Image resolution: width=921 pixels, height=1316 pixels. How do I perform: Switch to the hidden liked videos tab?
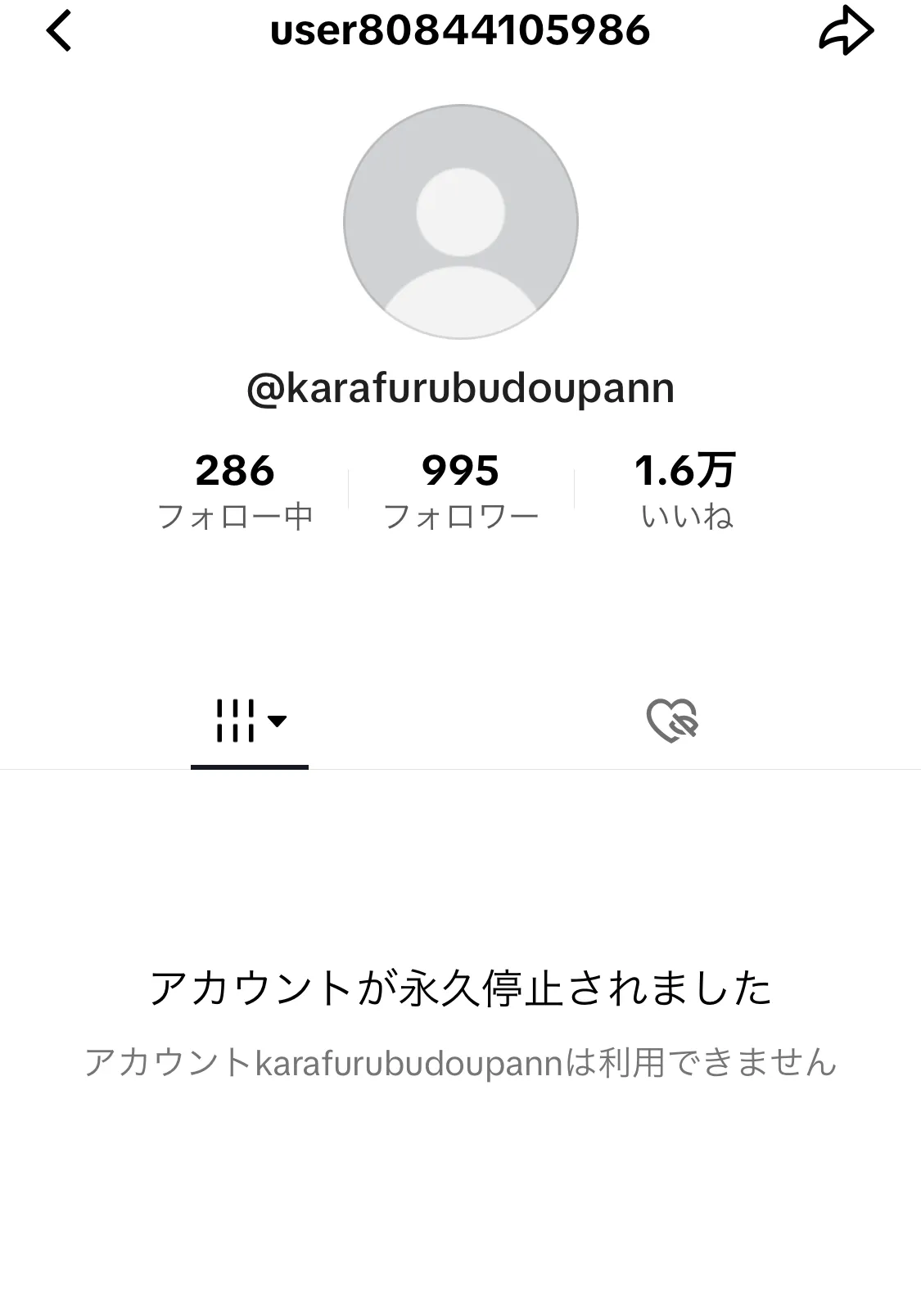pyautogui.click(x=672, y=721)
